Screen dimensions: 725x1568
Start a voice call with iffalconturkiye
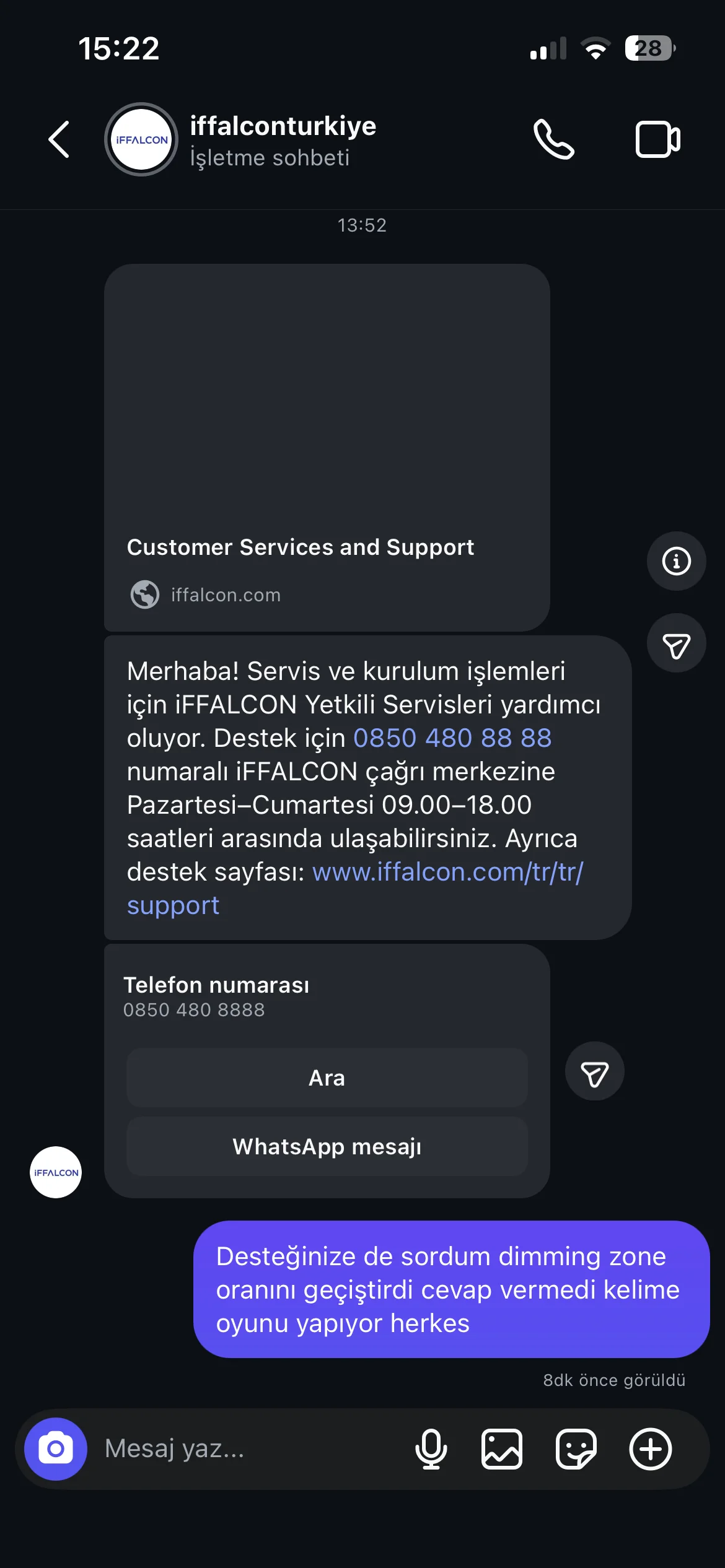(554, 139)
